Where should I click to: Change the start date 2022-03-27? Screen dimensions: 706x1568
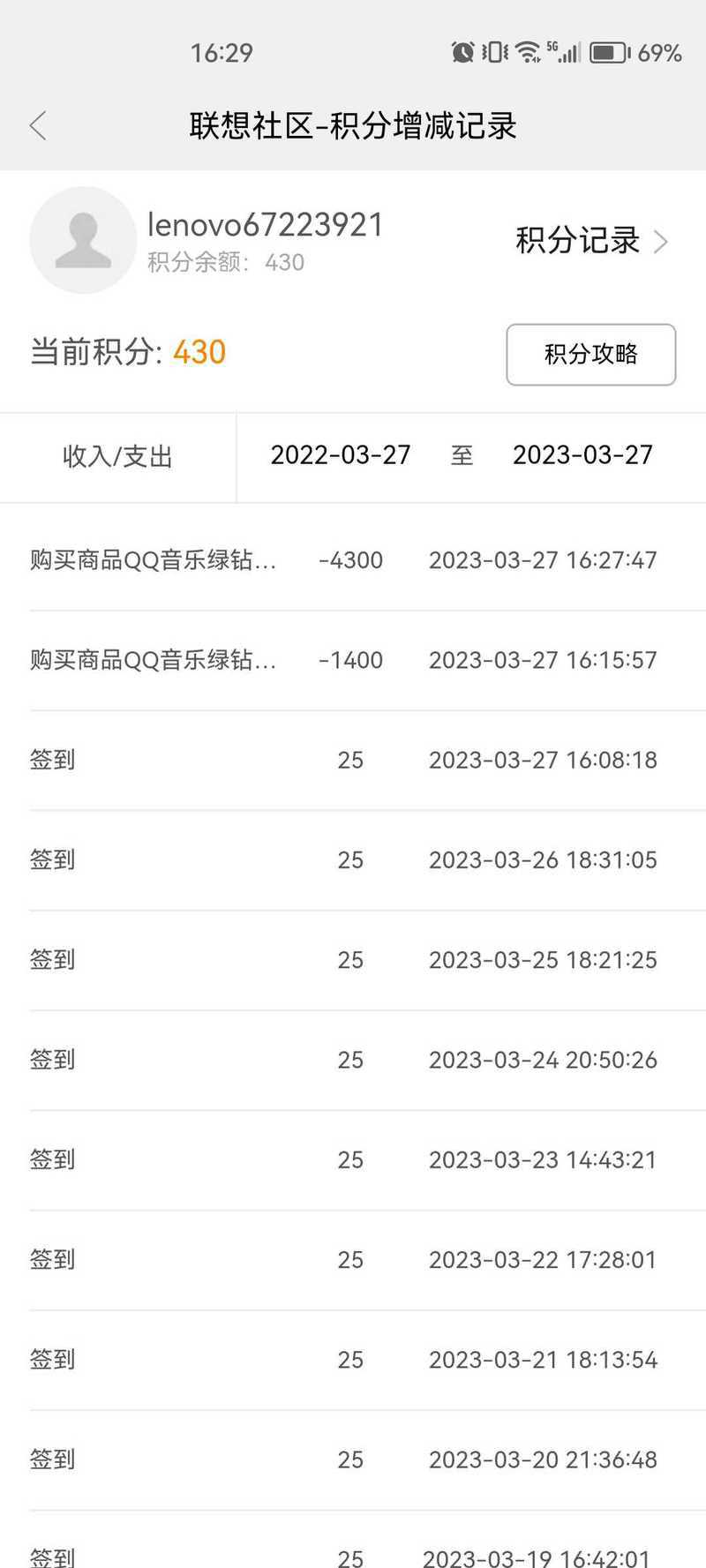tap(341, 454)
